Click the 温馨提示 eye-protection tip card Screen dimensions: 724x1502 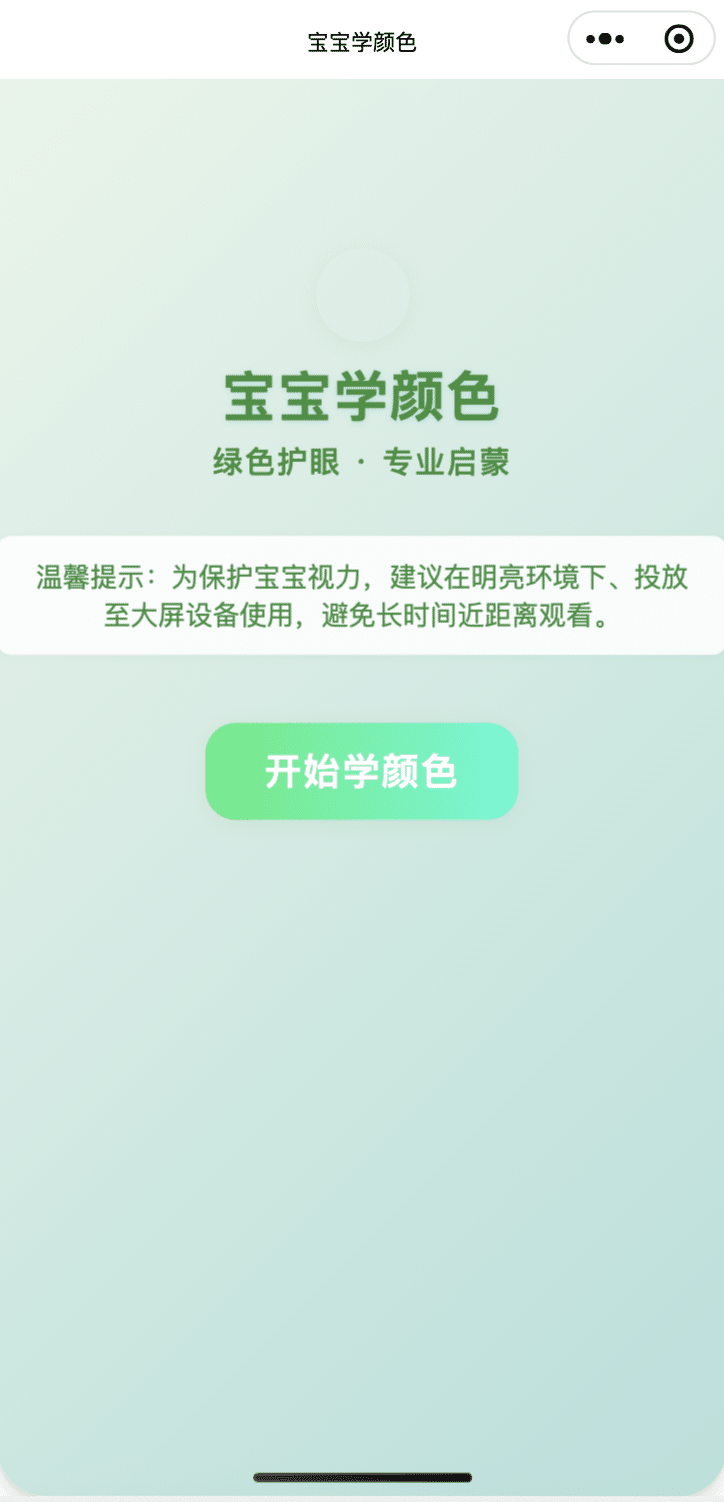pyautogui.click(x=362, y=594)
